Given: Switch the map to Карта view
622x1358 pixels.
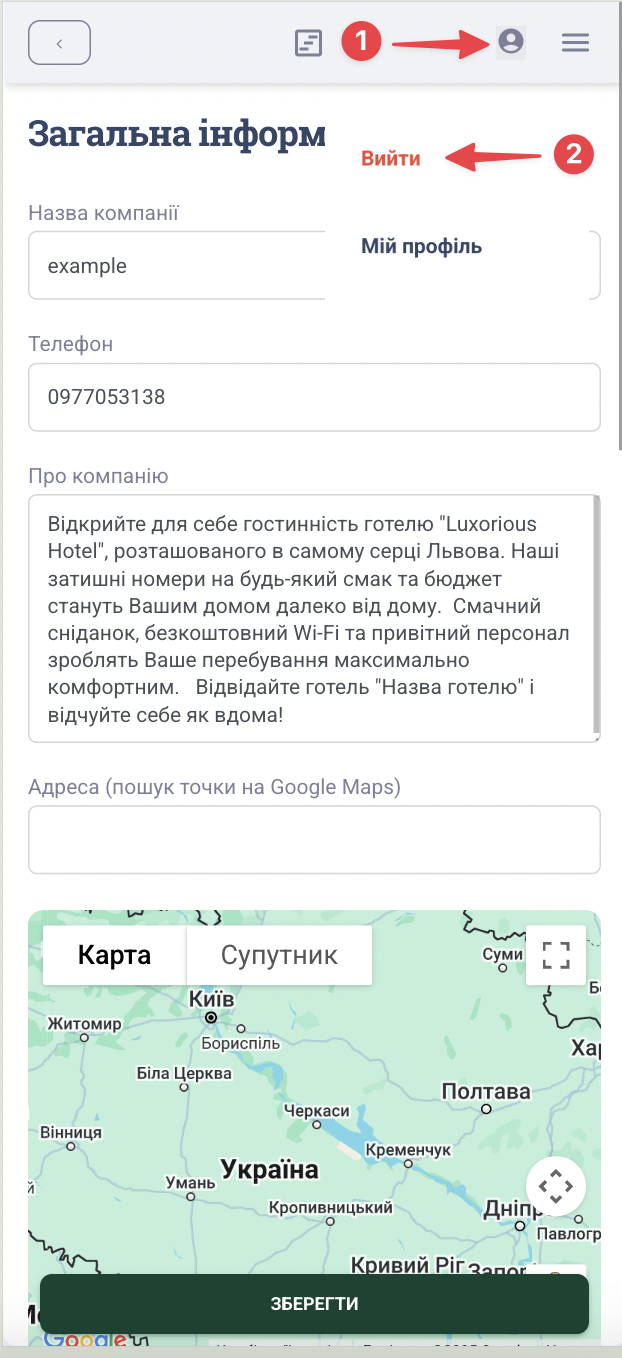Looking at the screenshot, I should coord(115,955).
